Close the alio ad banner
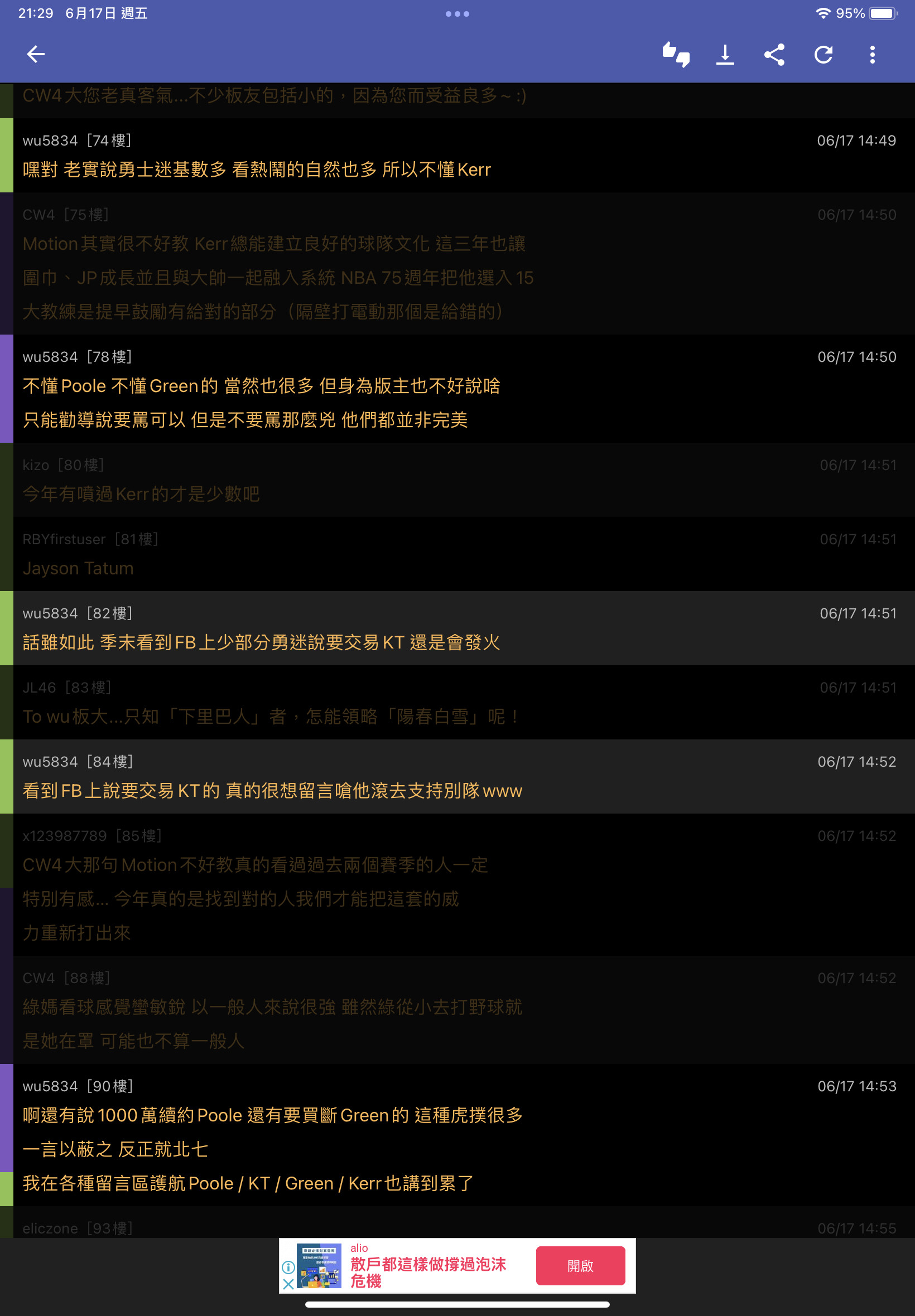 click(x=288, y=1283)
